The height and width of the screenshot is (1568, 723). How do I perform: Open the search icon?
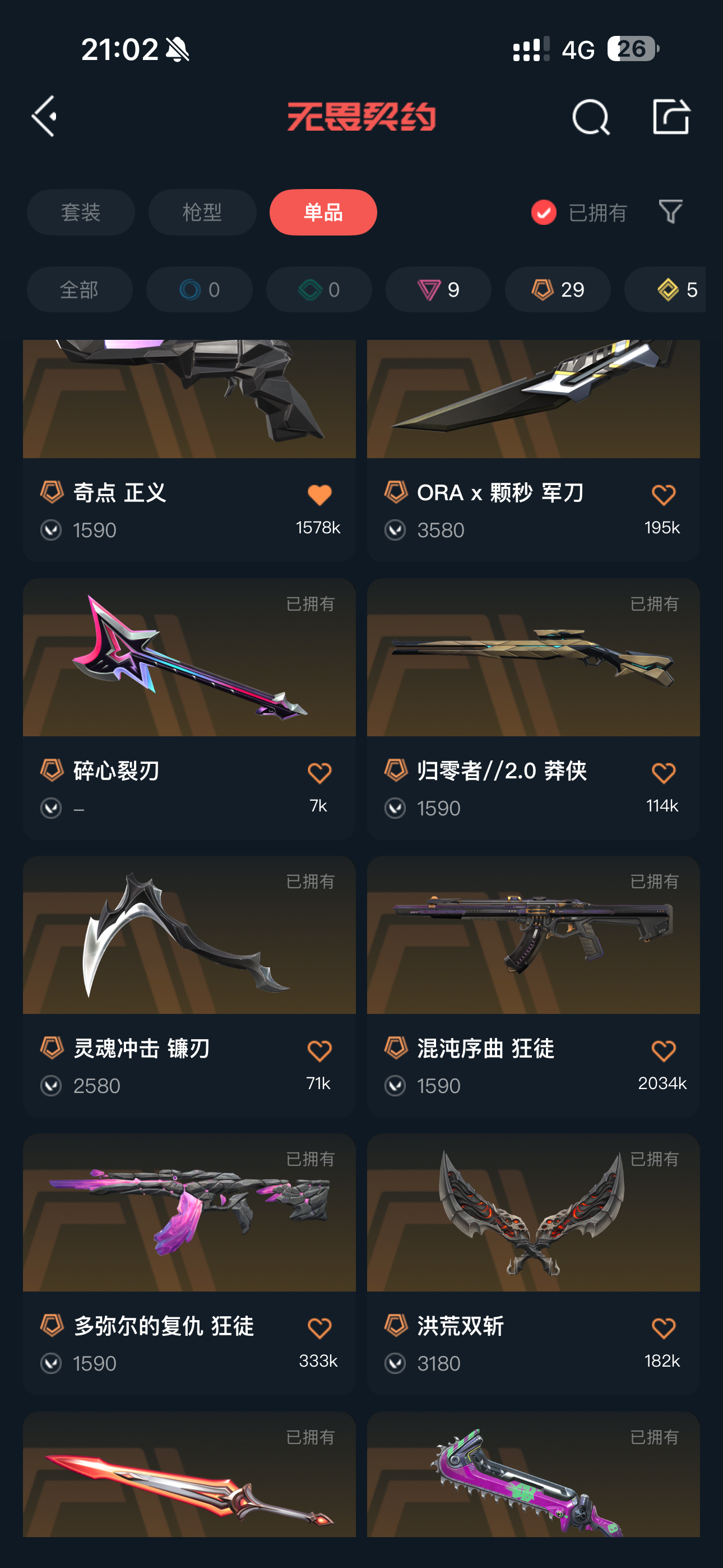590,117
